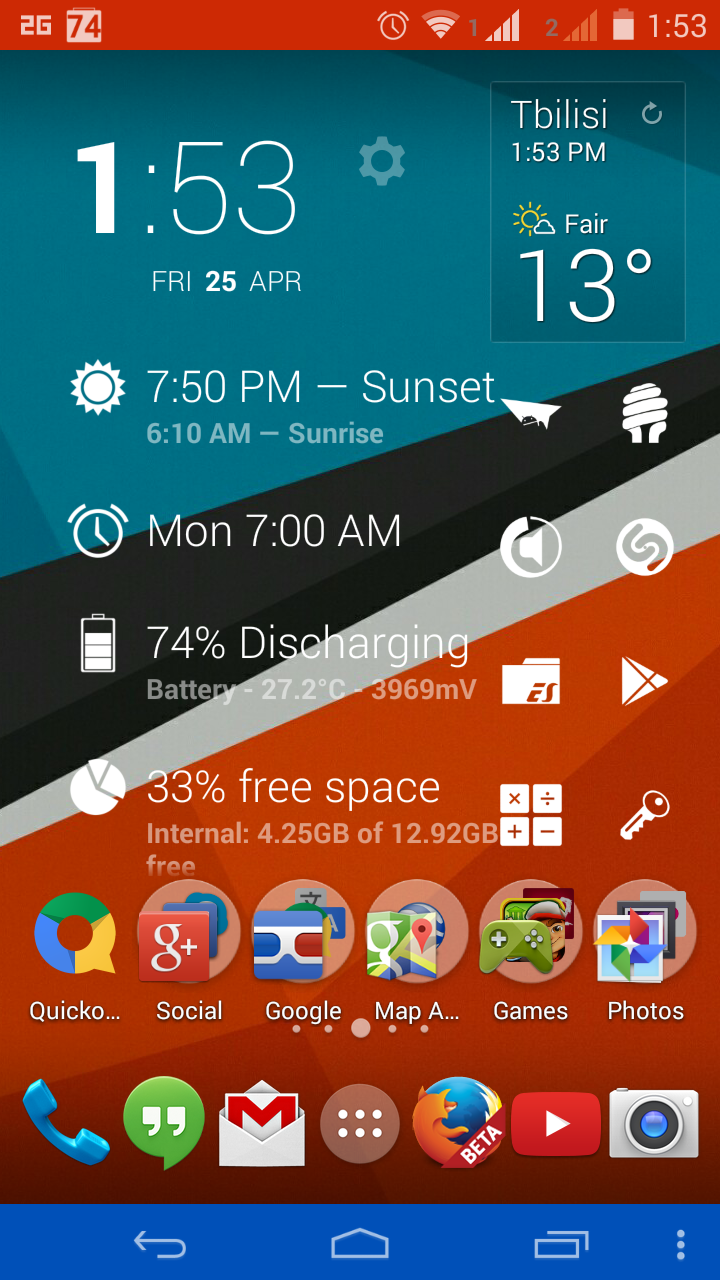Launch the ES File Explorer app
This screenshot has width=720, height=1280.
click(530, 682)
